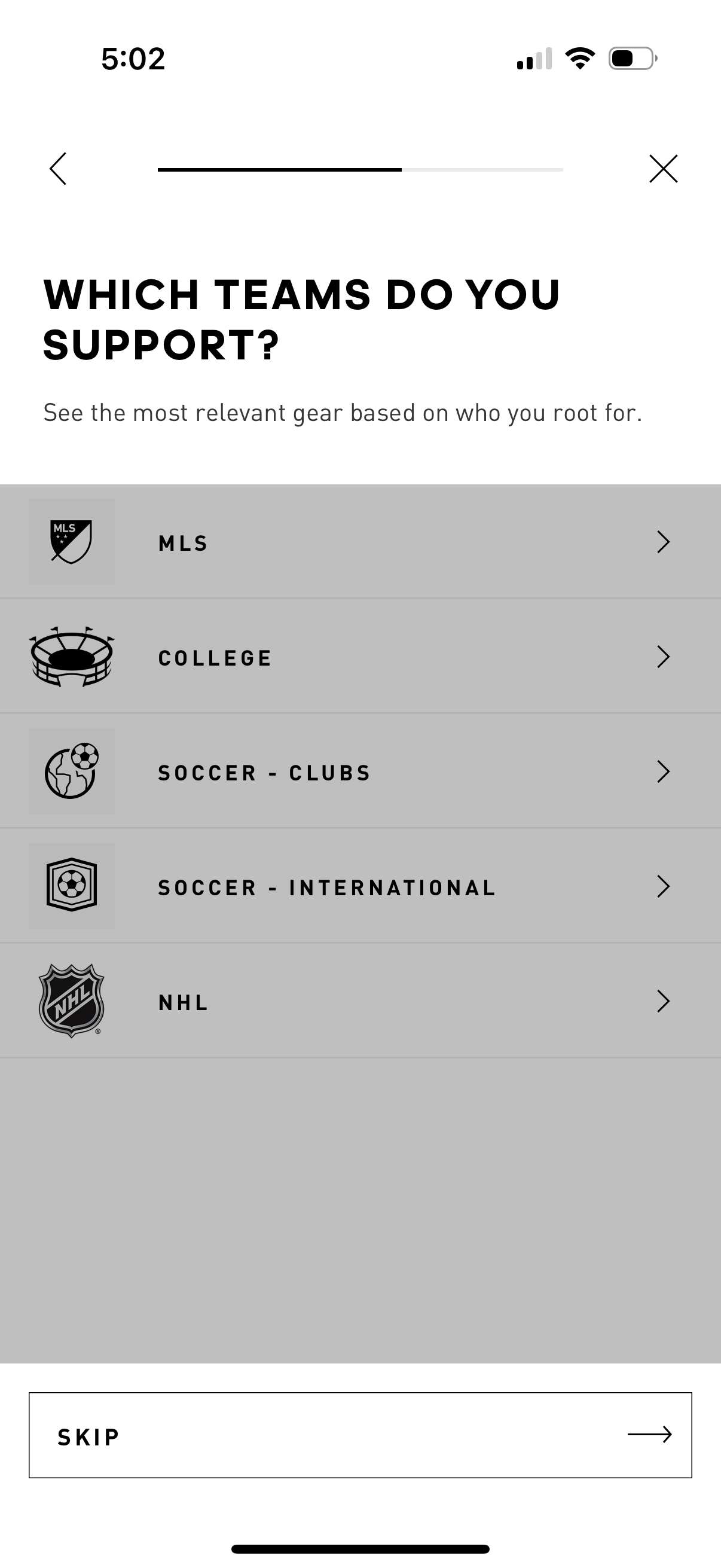Click the shield soccer icon for international

coord(71,887)
